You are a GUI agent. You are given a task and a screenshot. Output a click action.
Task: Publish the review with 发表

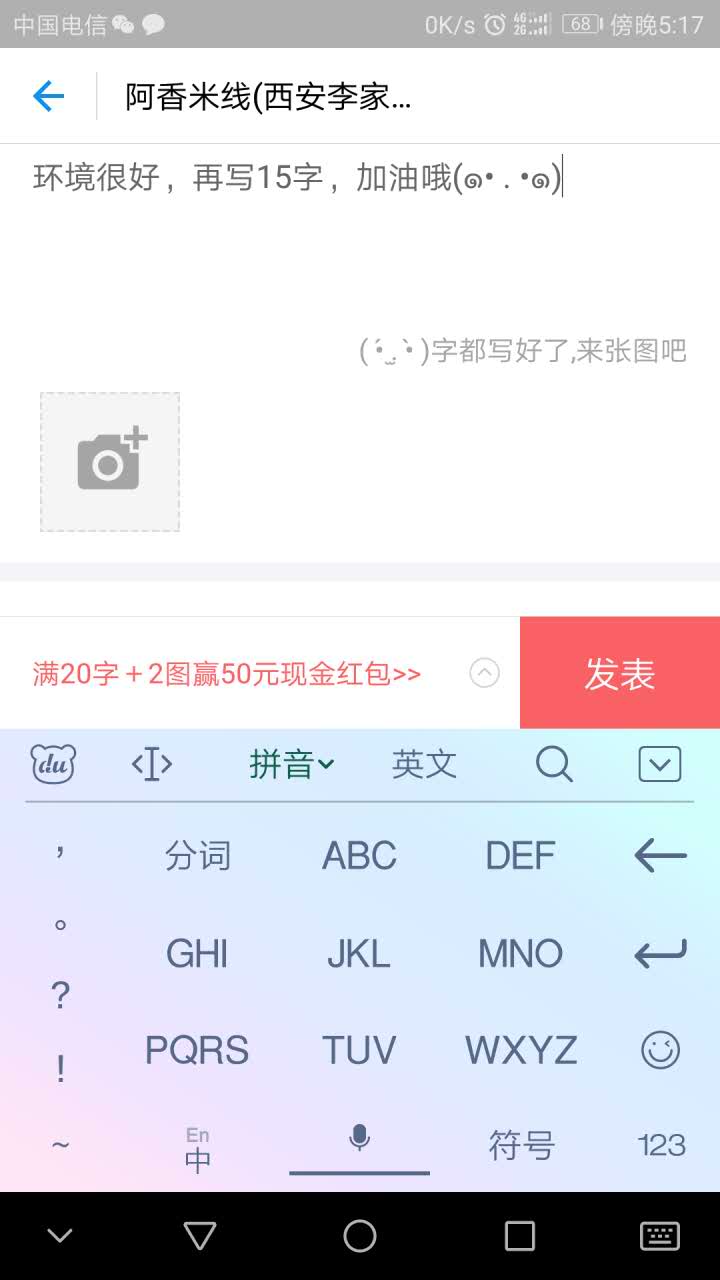(x=620, y=674)
